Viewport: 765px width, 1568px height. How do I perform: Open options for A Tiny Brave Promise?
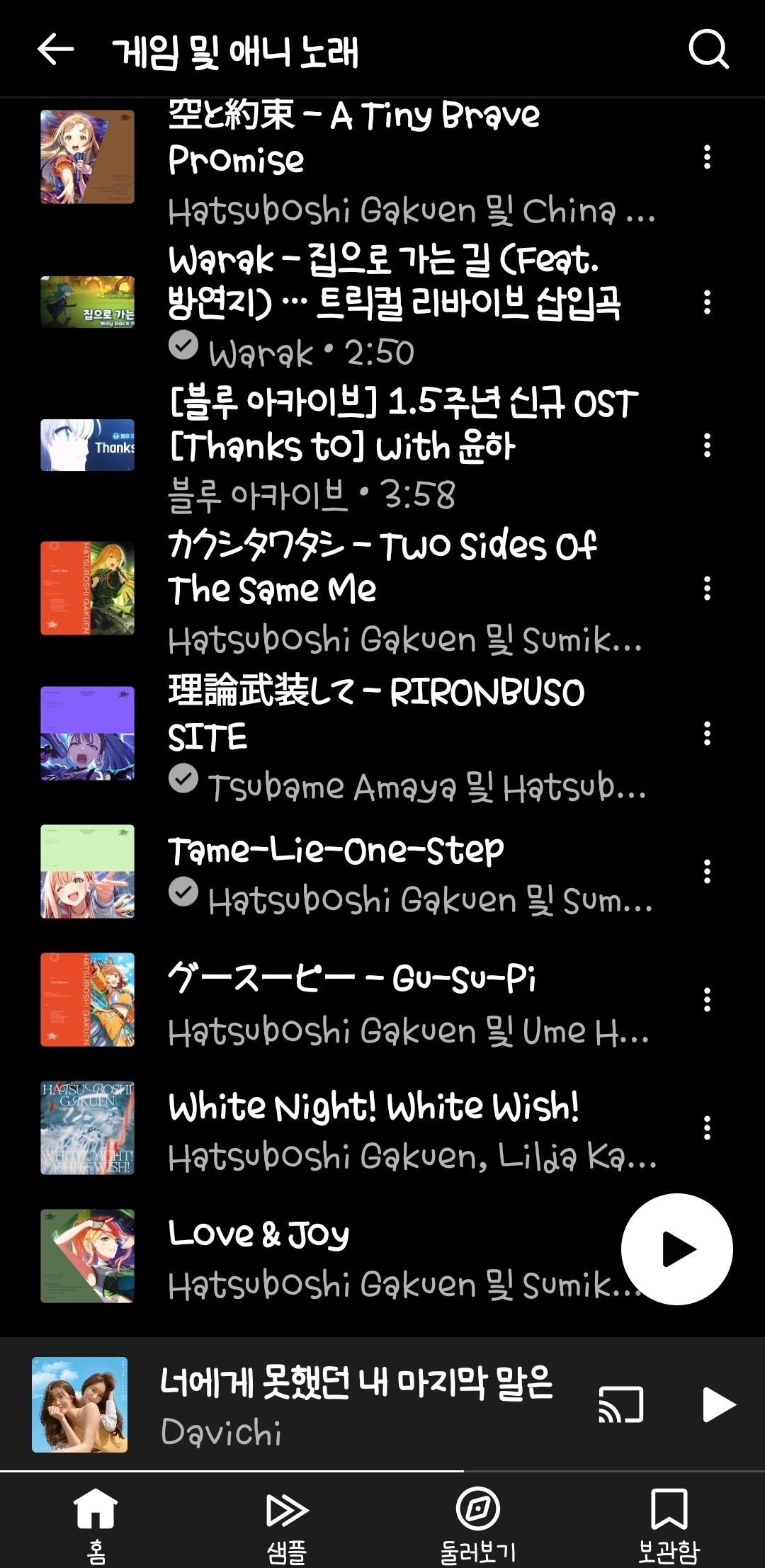click(706, 157)
